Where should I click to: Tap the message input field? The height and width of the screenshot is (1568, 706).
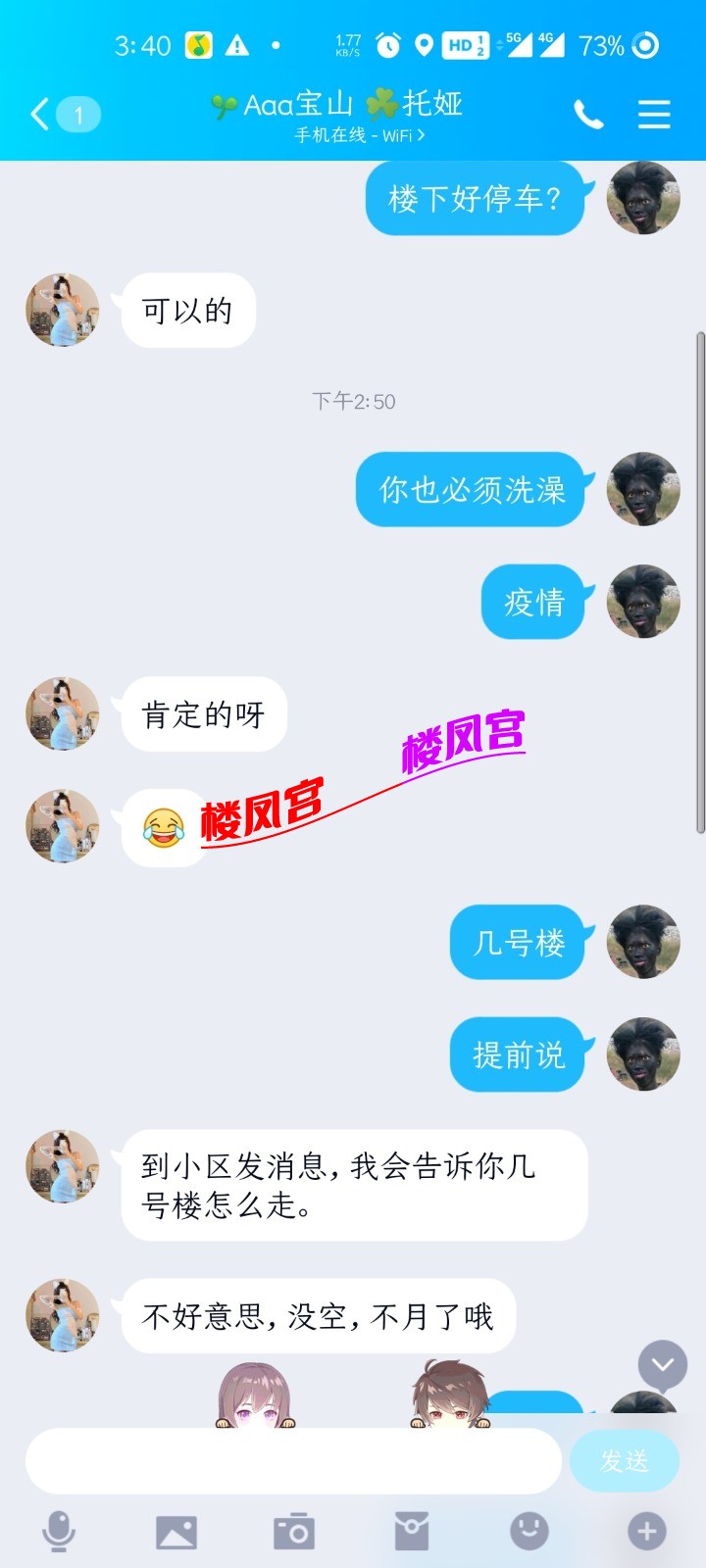(x=292, y=1460)
